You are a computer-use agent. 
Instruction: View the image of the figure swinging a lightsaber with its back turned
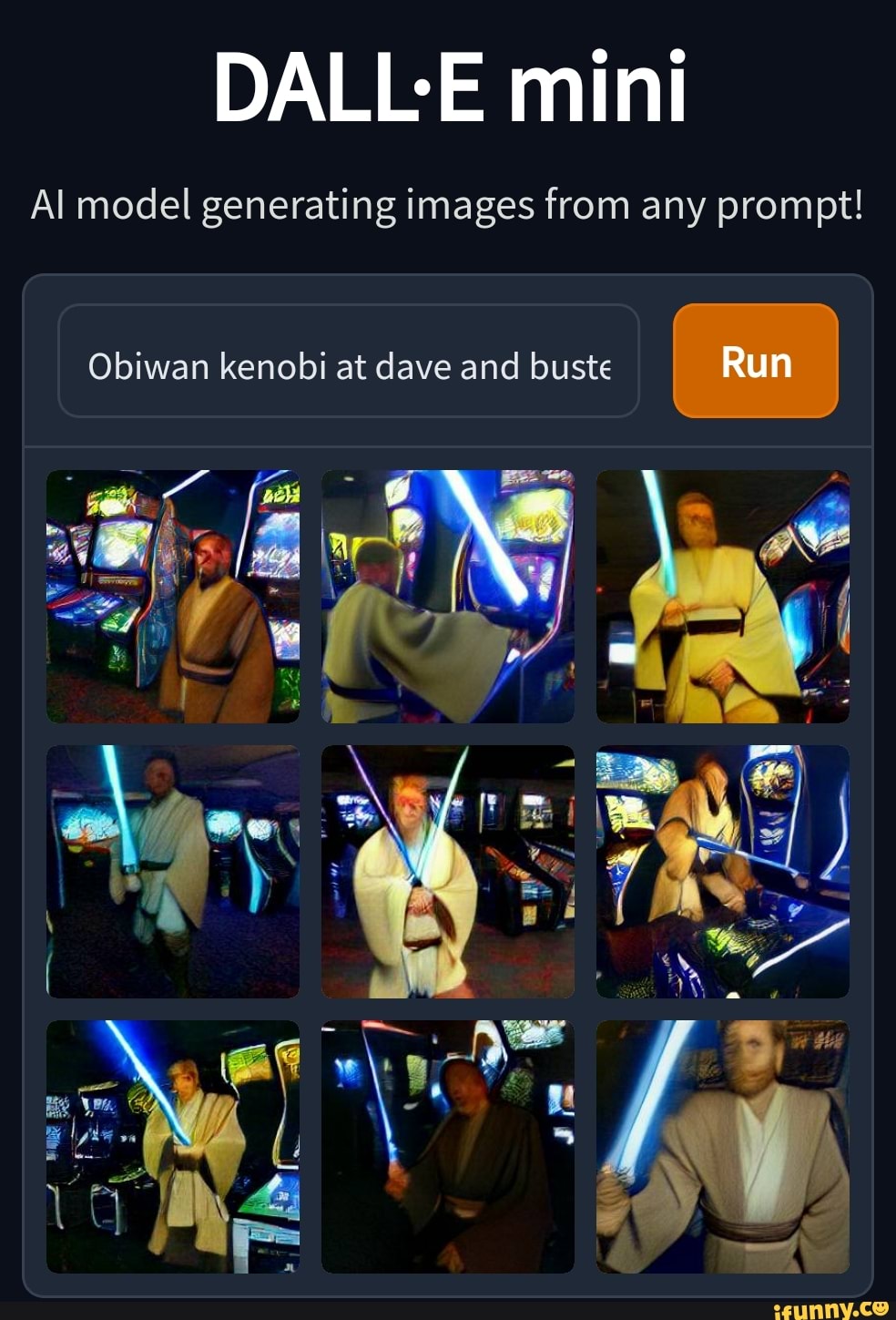coord(447,596)
